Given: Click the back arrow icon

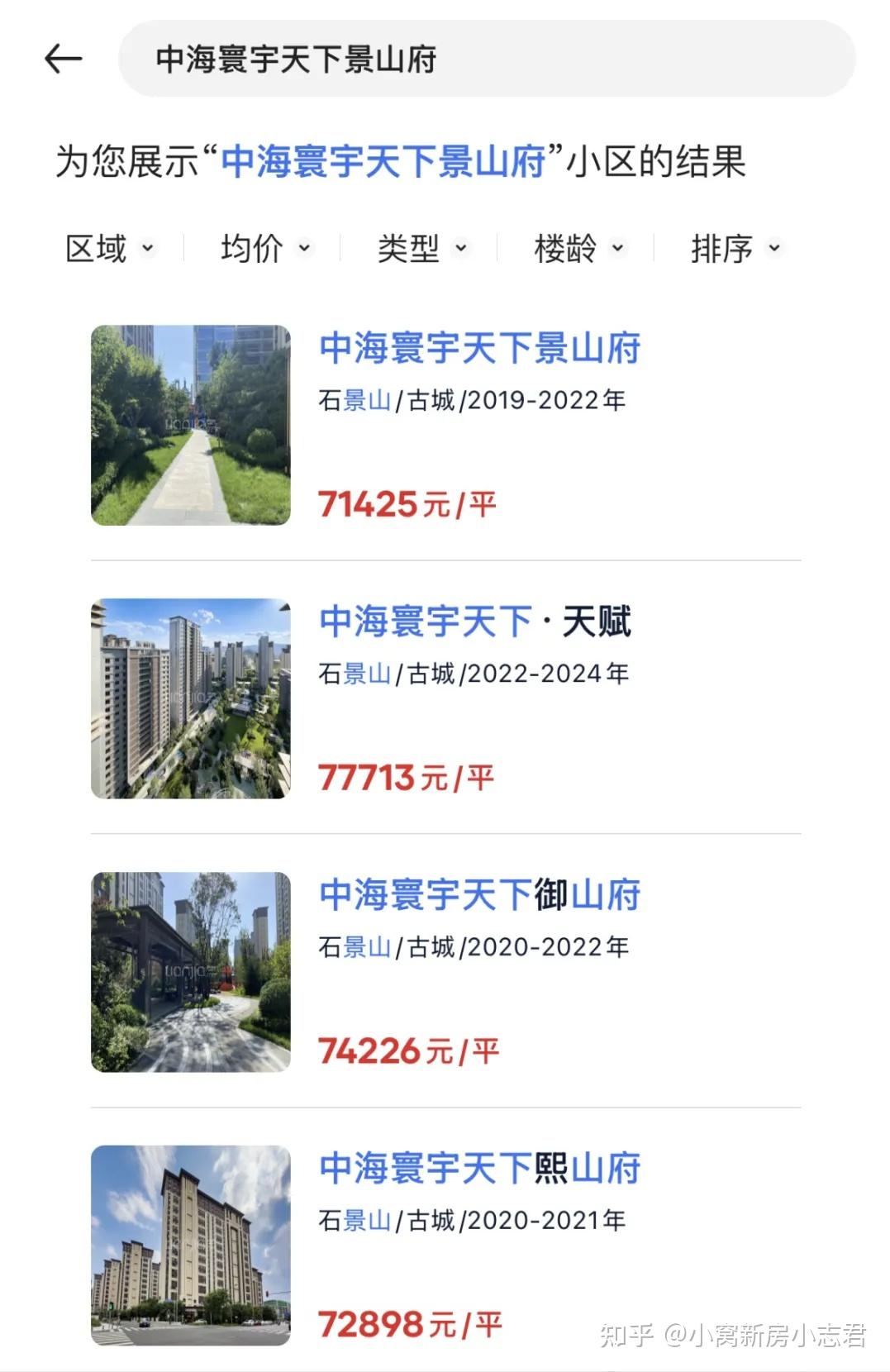Looking at the screenshot, I should click(64, 58).
